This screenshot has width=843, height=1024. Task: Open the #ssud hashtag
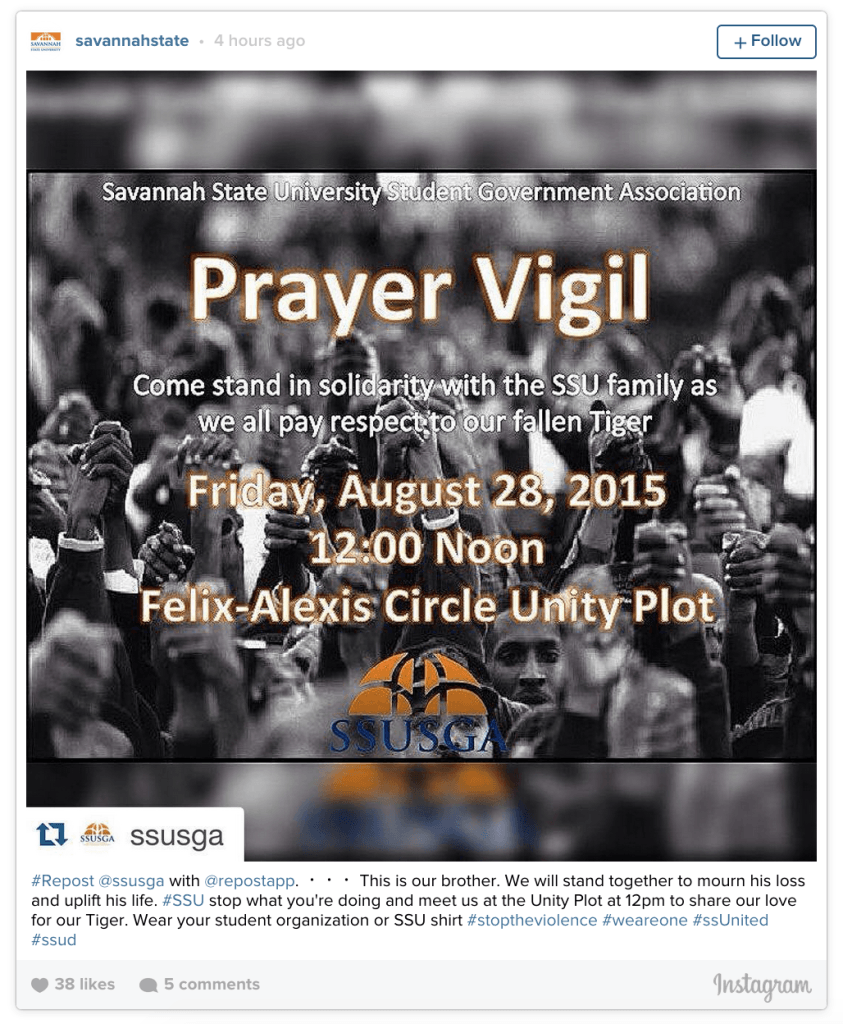(x=54, y=940)
